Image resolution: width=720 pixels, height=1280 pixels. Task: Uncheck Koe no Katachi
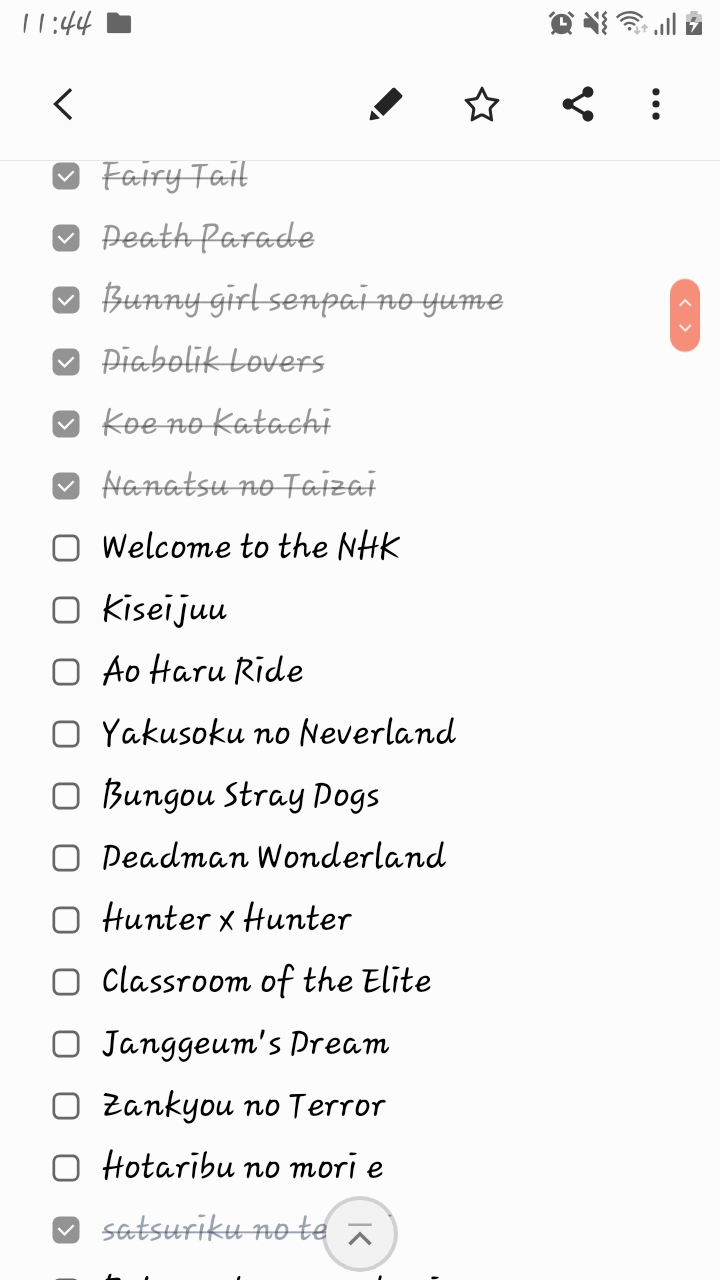pos(66,424)
